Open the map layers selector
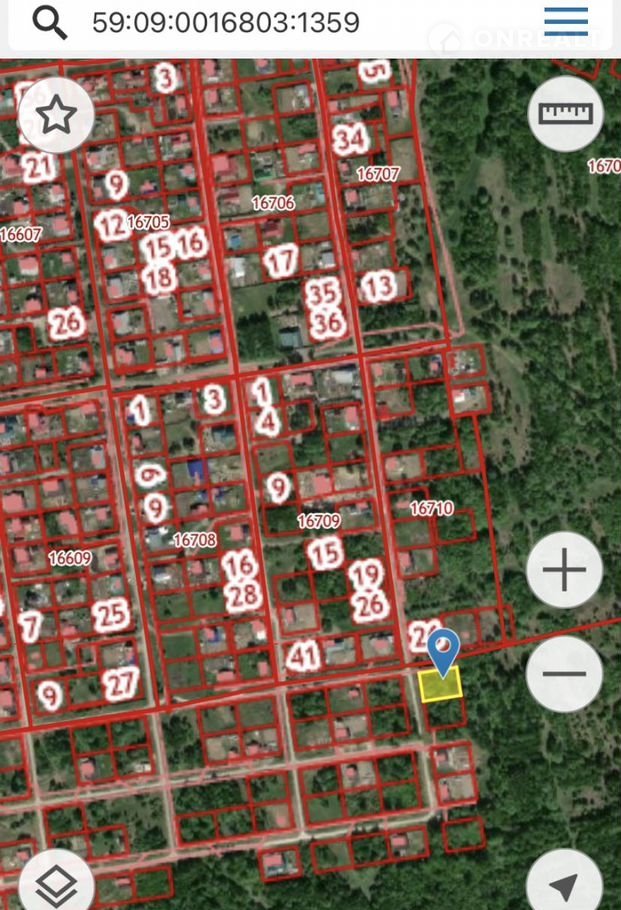The width and height of the screenshot is (621, 910). tap(56, 884)
